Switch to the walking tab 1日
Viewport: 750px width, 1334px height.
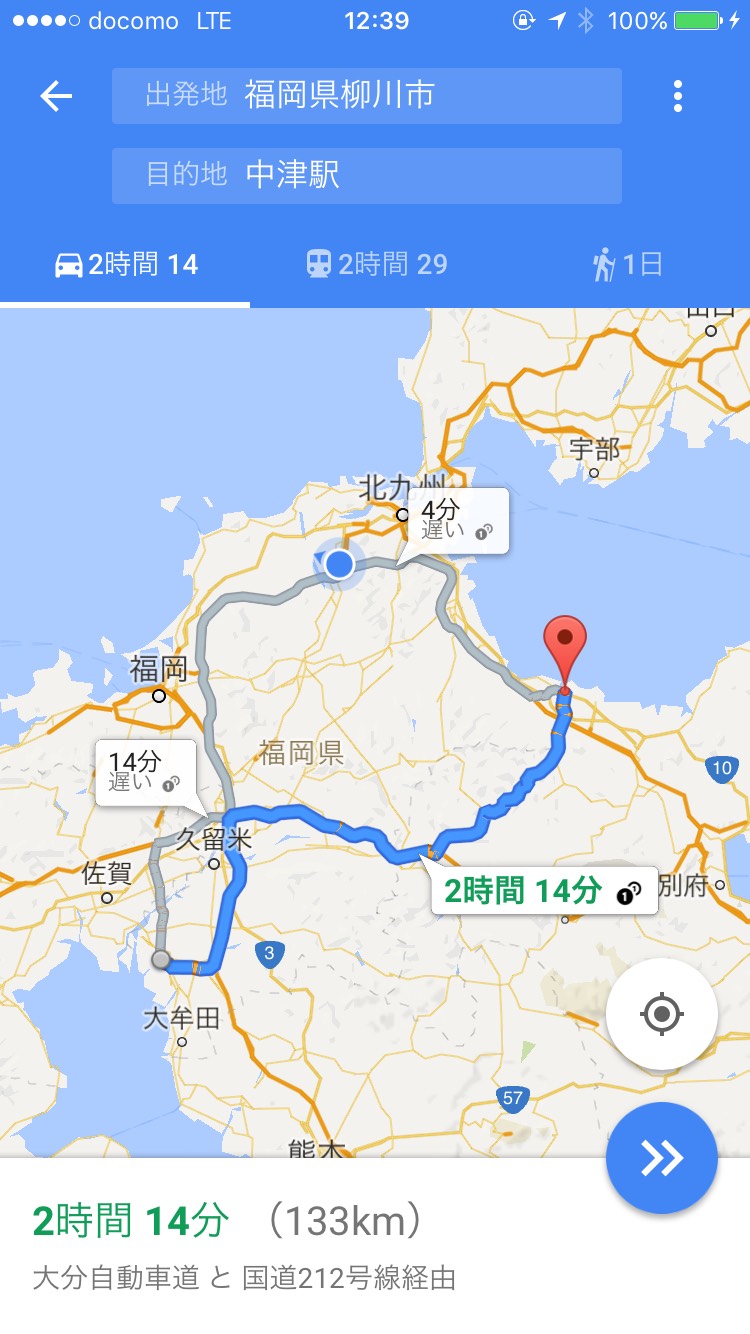coord(627,265)
